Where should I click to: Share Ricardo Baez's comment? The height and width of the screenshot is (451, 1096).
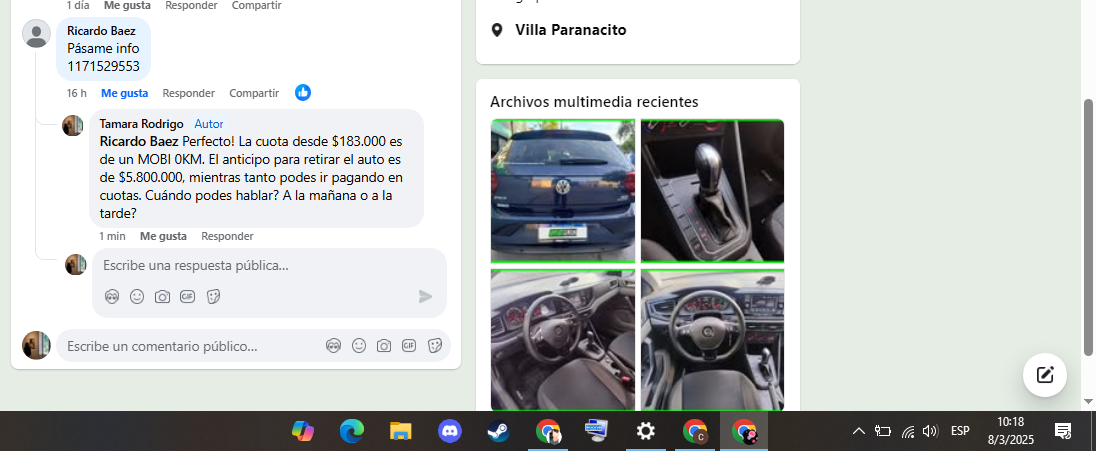click(254, 93)
